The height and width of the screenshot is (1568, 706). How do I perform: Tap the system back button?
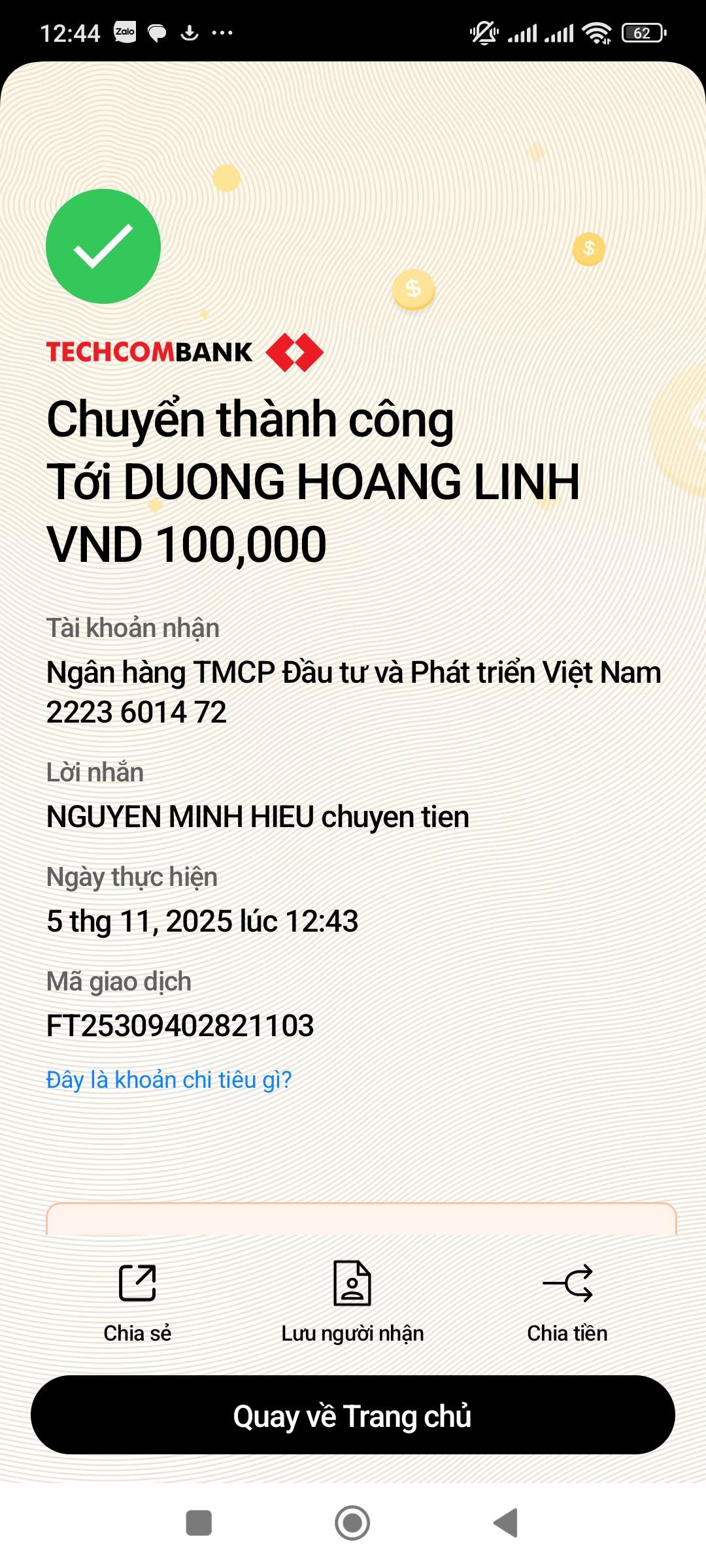506,1523
